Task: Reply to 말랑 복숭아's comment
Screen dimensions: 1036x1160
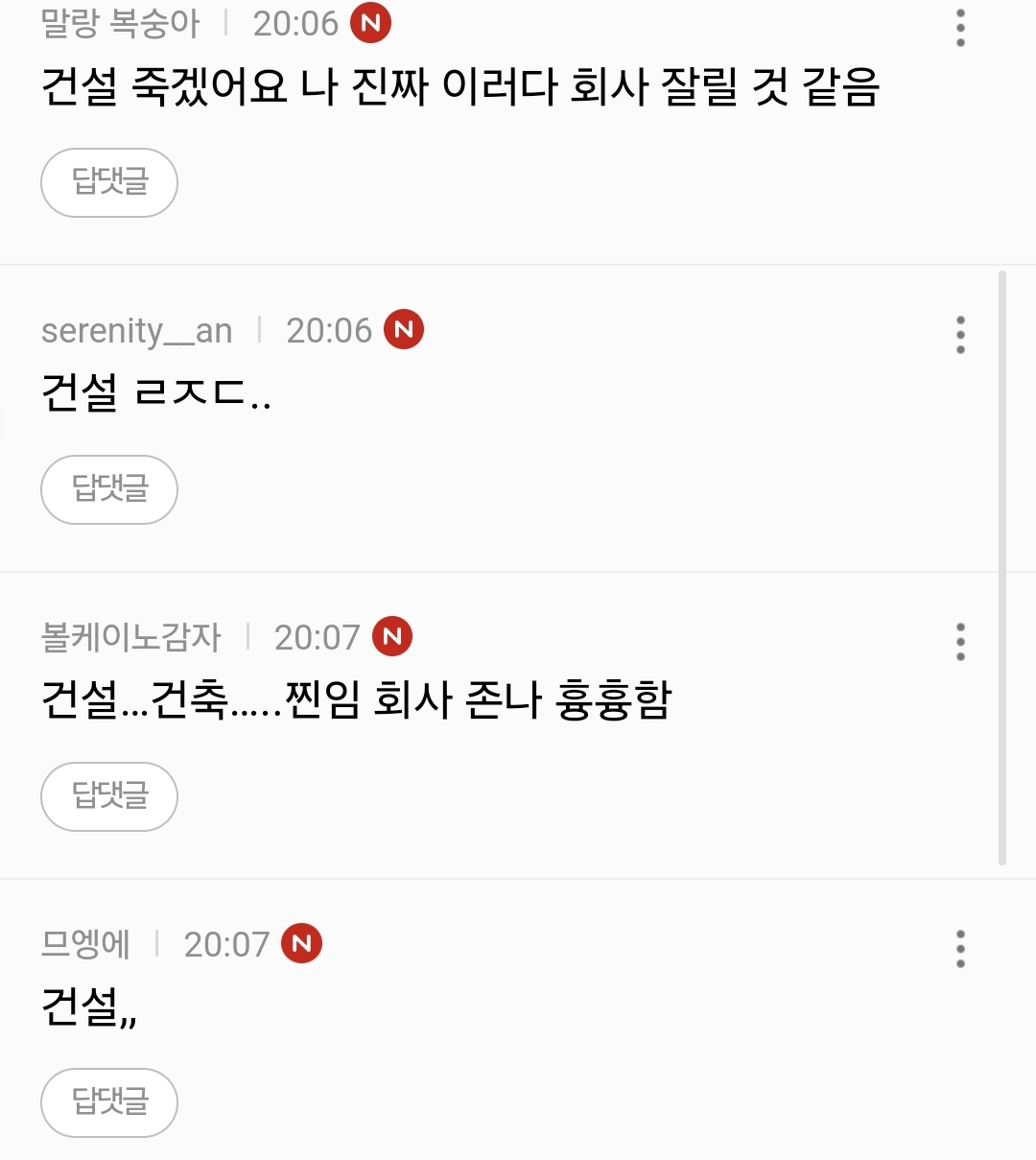Action: click(x=109, y=182)
